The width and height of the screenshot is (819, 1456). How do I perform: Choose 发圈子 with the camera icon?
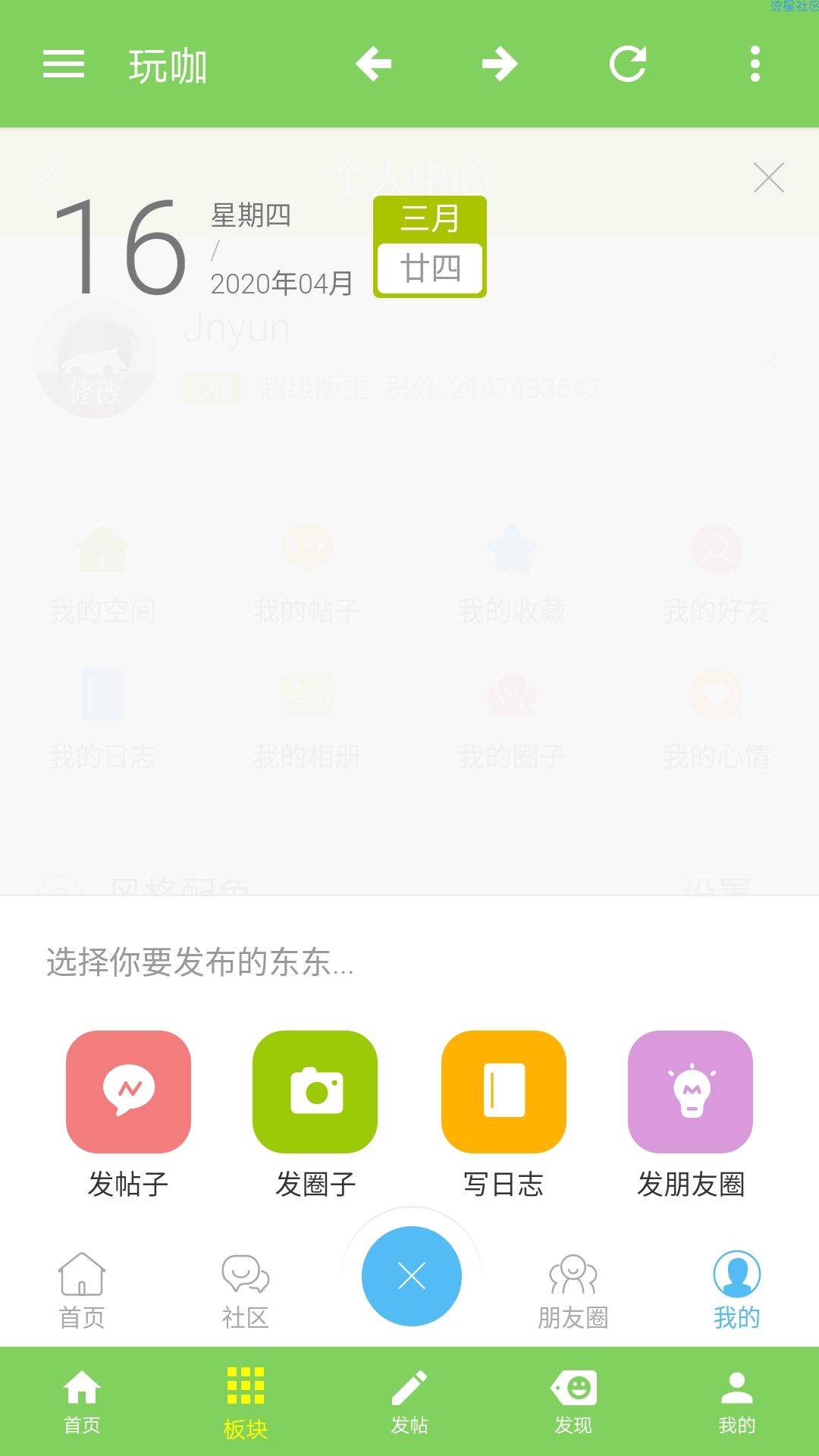(315, 1092)
